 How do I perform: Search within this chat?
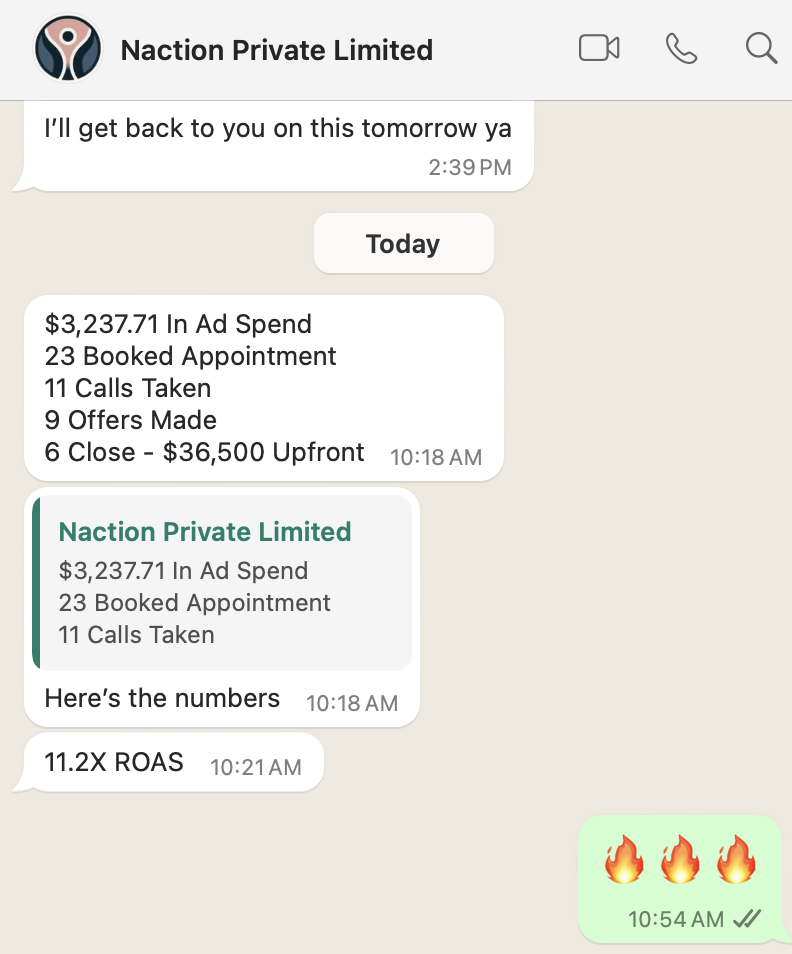pyautogui.click(x=761, y=48)
